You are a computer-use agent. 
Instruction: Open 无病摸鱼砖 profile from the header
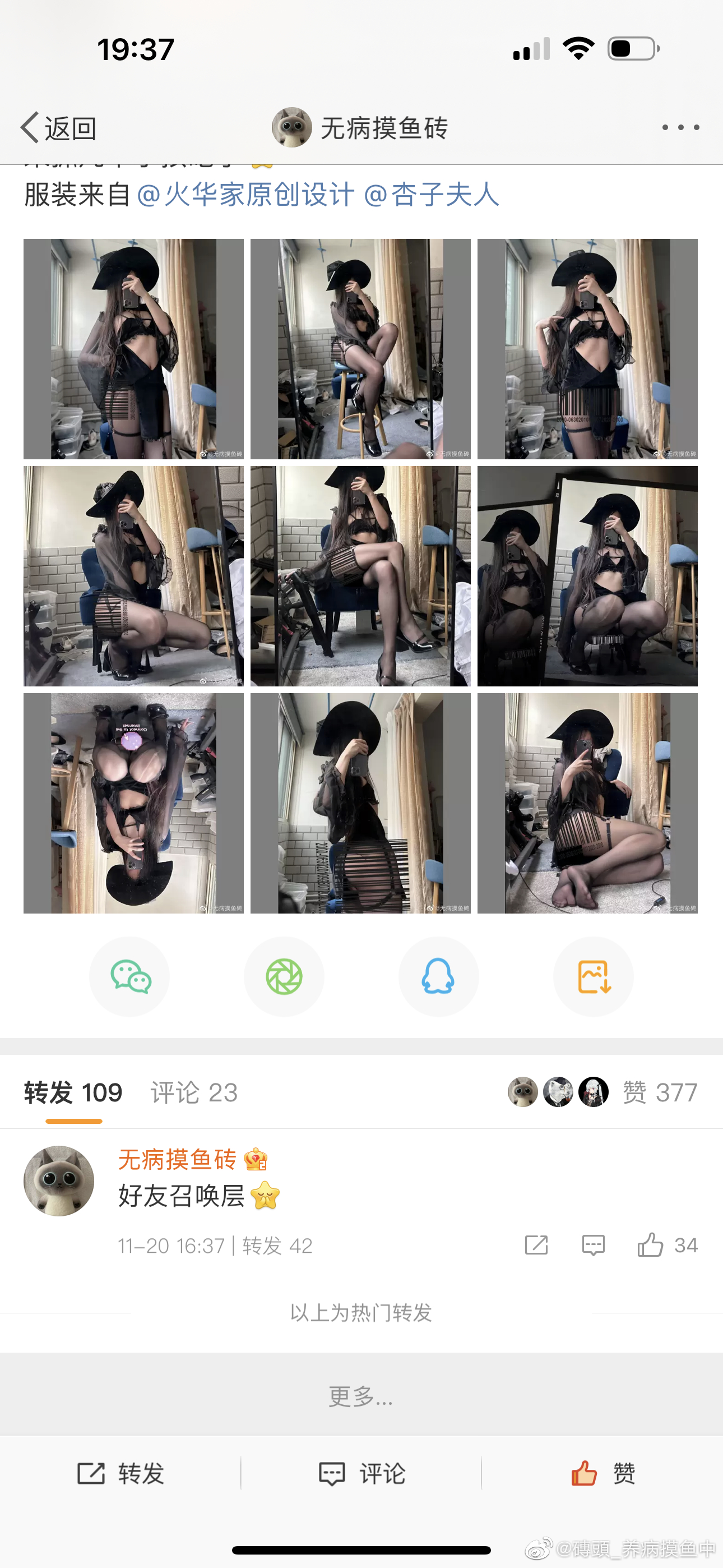360,128
